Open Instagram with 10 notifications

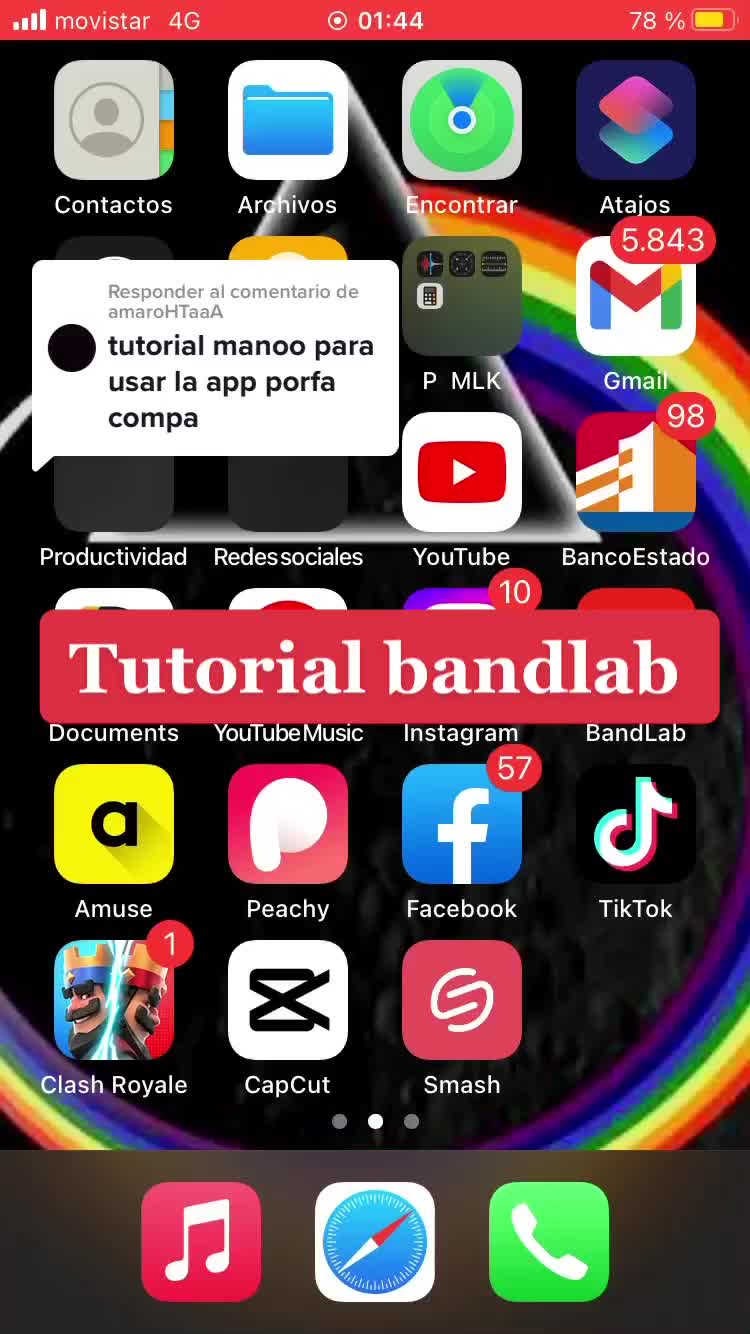[x=461, y=648]
